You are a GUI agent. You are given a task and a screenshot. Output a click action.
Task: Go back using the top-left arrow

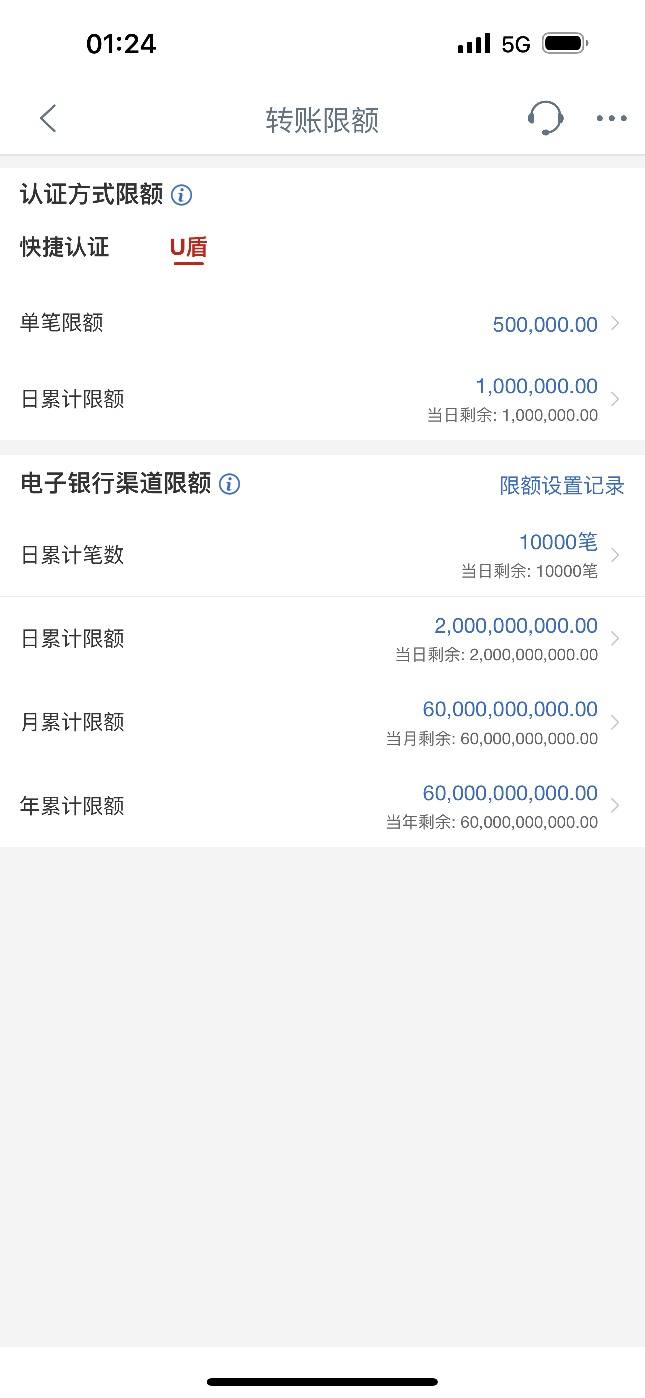(48, 119)
